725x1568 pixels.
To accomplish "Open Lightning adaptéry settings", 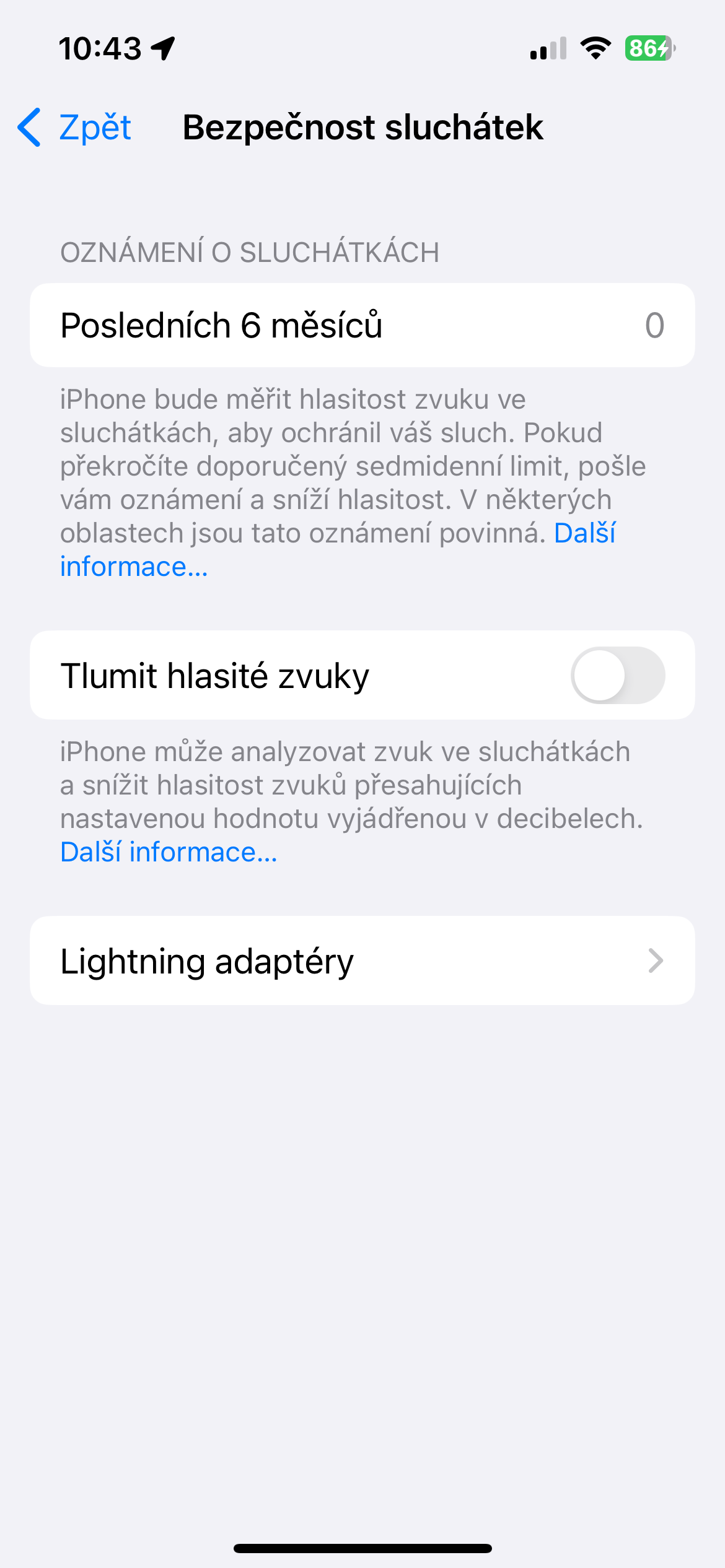I will pyautogui.click(x=362, y=960).
